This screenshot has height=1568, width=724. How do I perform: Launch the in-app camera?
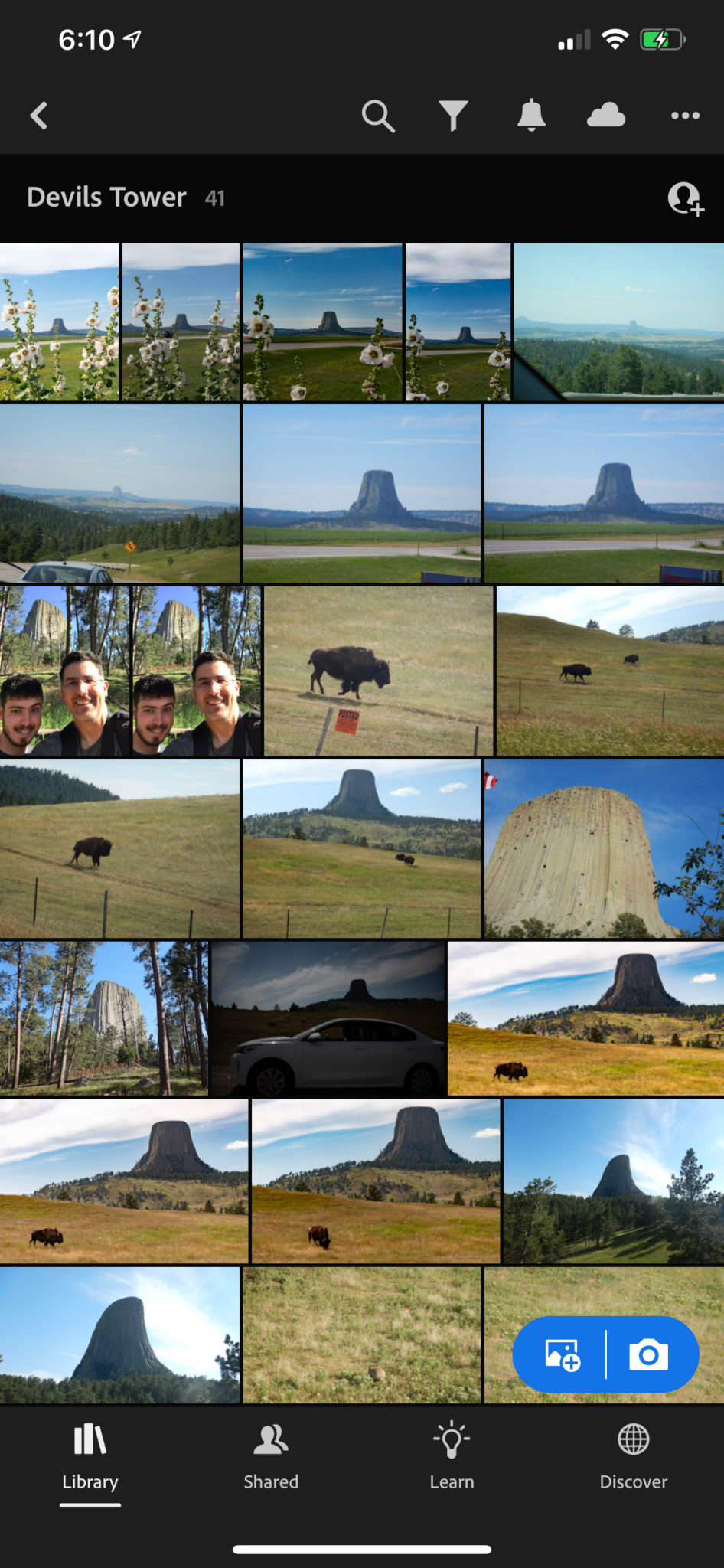click(x=649, y=1355)
